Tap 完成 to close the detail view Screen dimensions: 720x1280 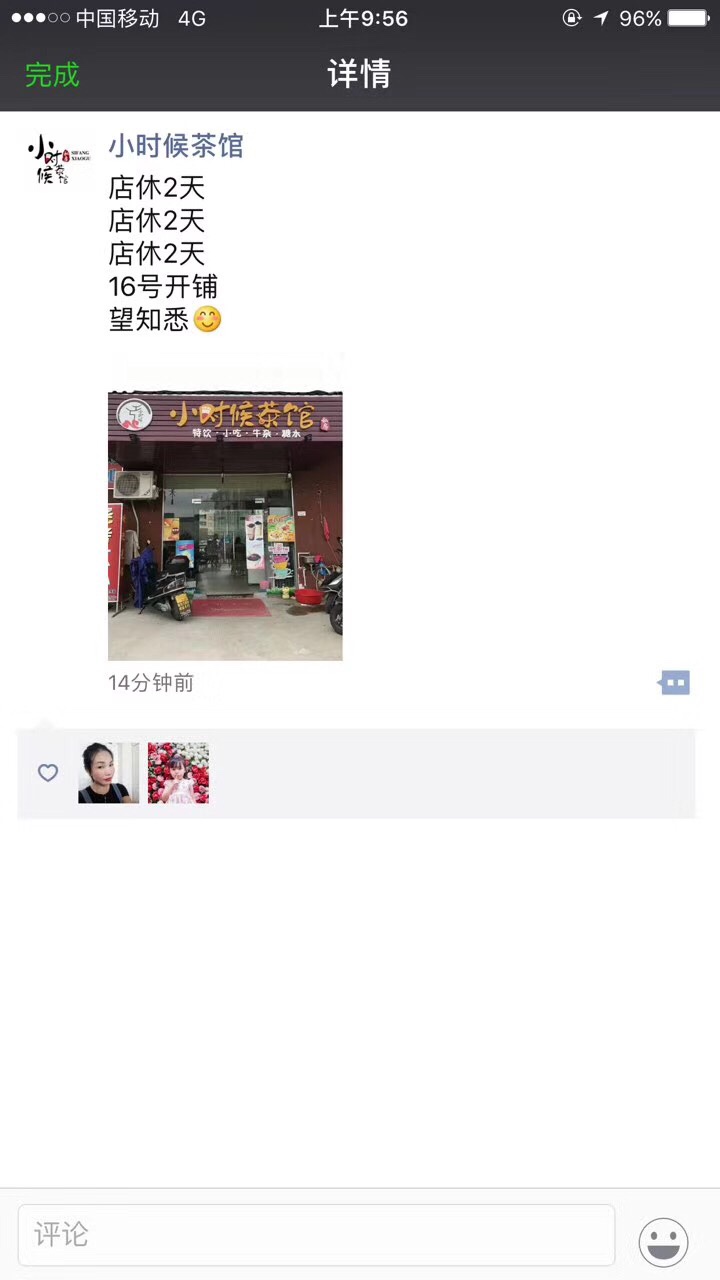pos(52,75)
